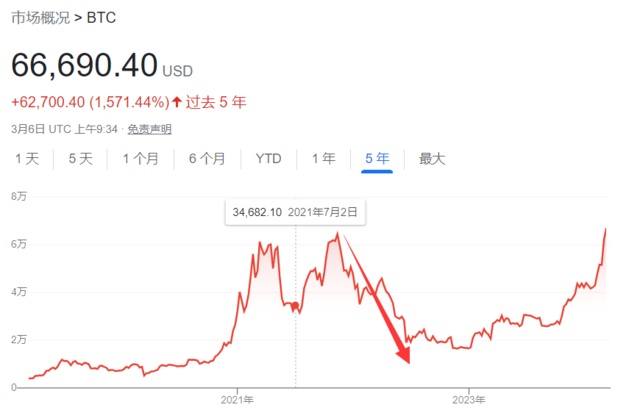Show the 1 个月 chart
Screen dimensions: 640x410
tap(140, 158)
